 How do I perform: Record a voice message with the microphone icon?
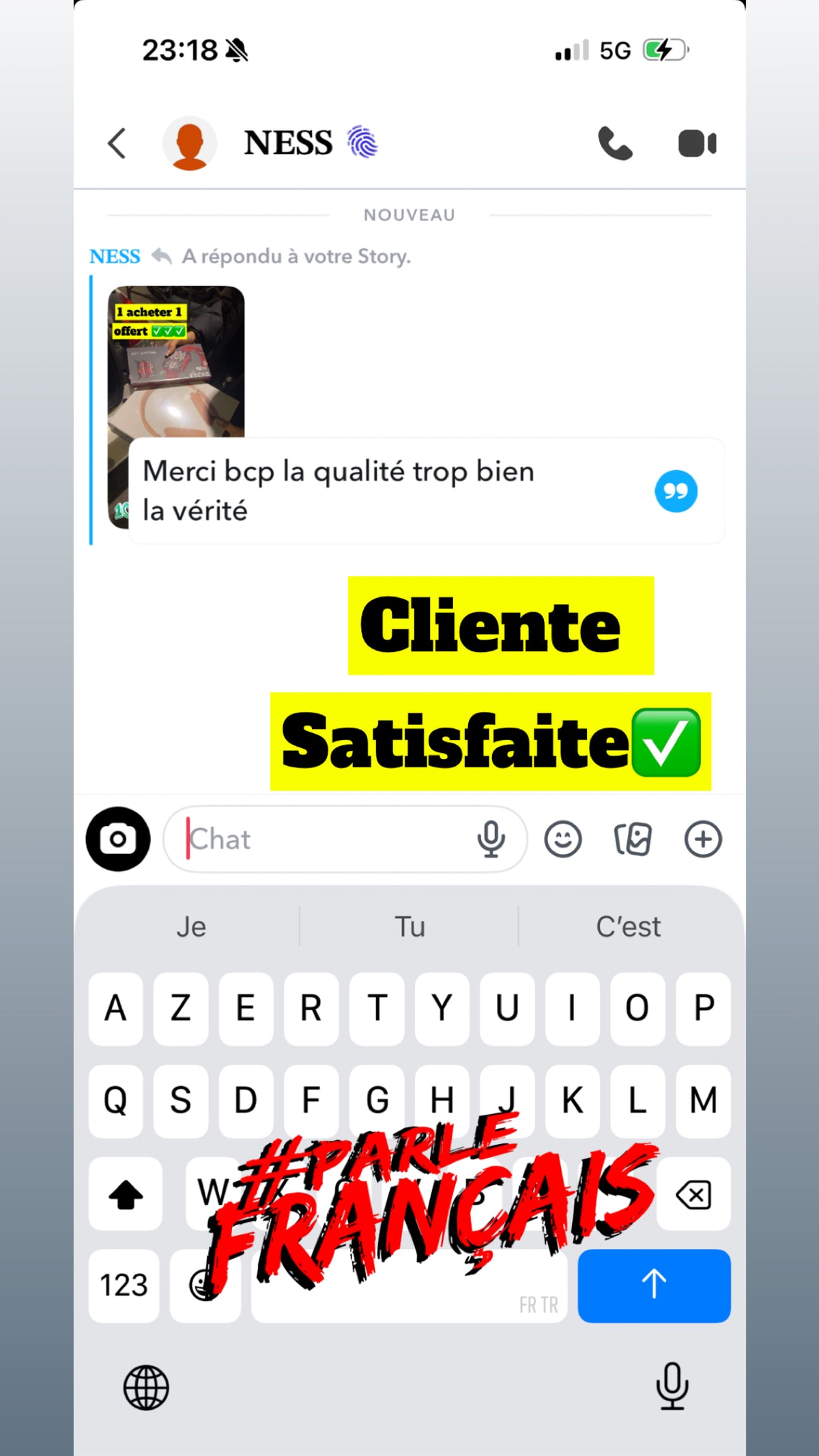[x=490, y=839]
